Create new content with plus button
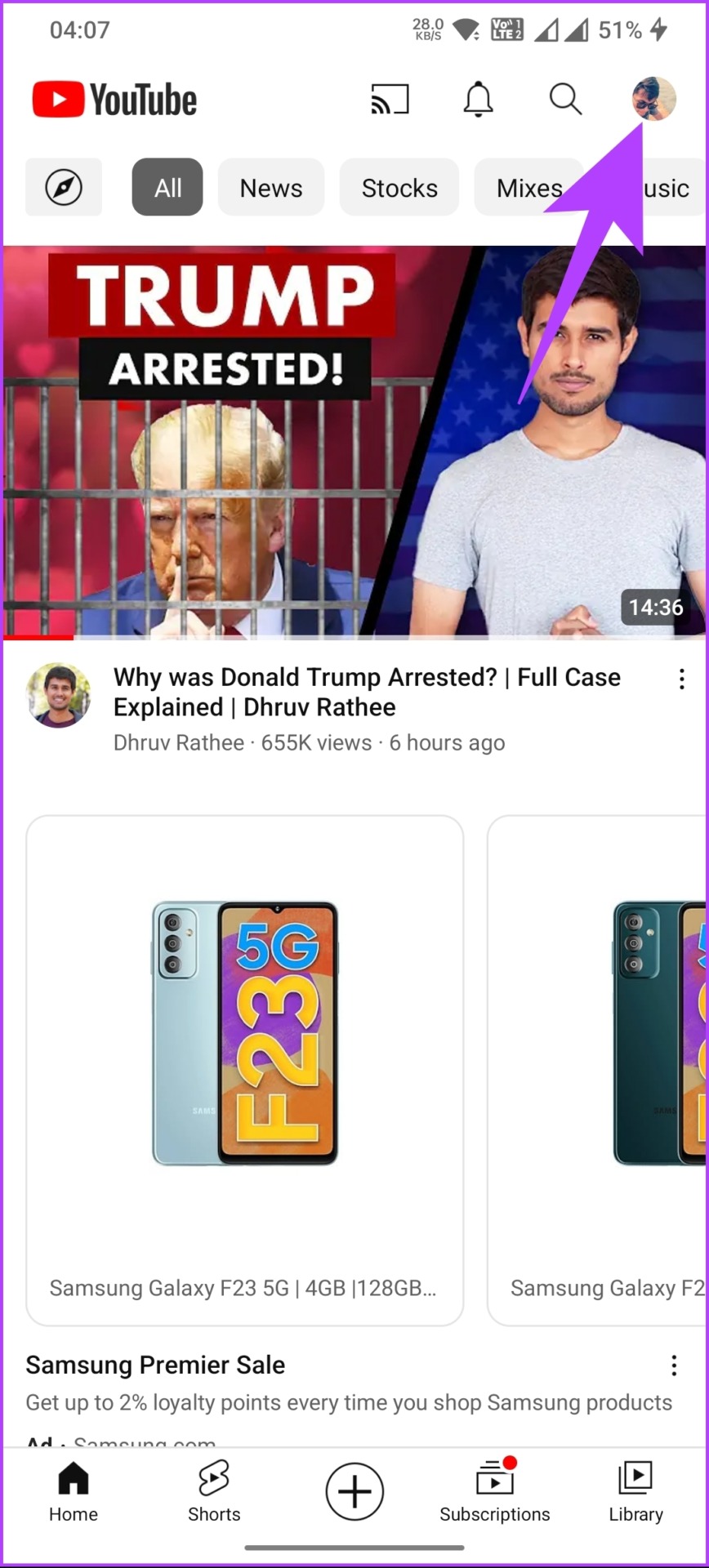Viewport: 709px width, 1568px height. pos(354,1491)
